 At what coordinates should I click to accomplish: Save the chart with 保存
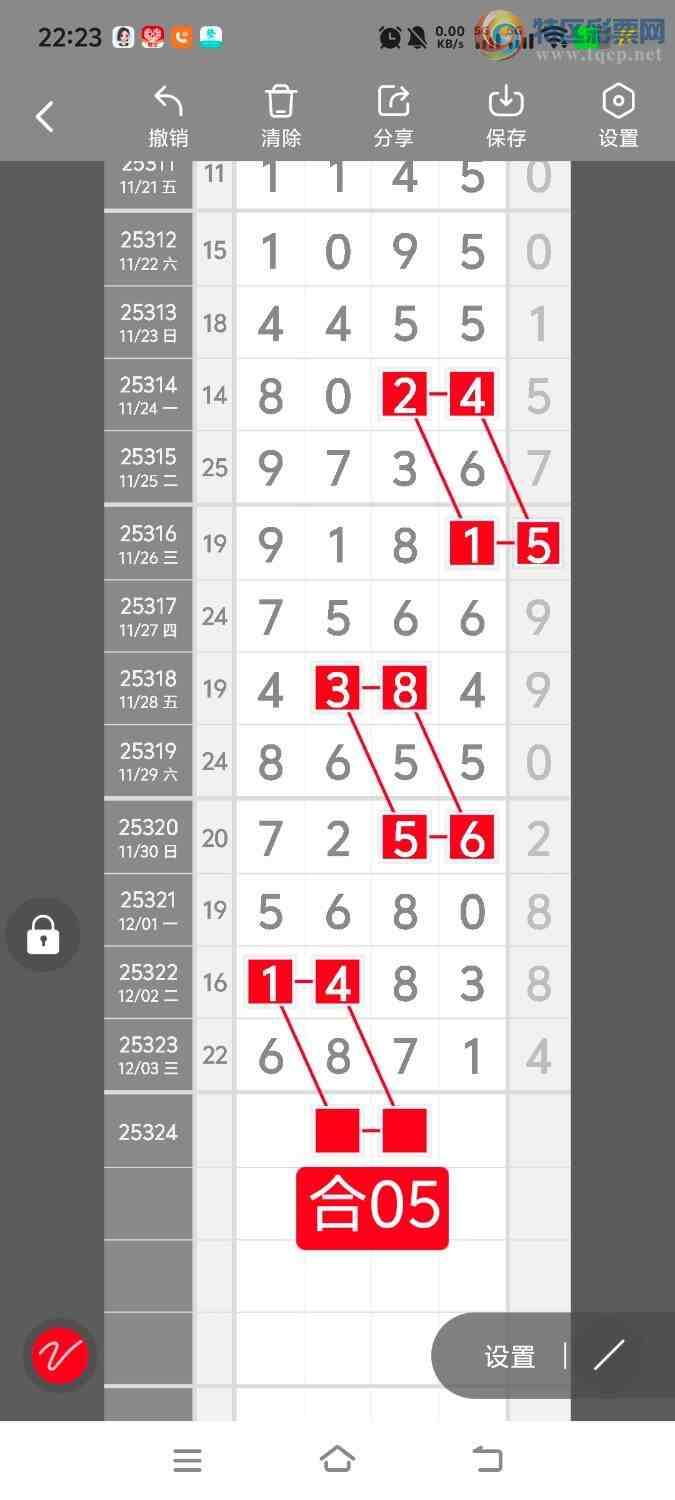pos(506,117)
